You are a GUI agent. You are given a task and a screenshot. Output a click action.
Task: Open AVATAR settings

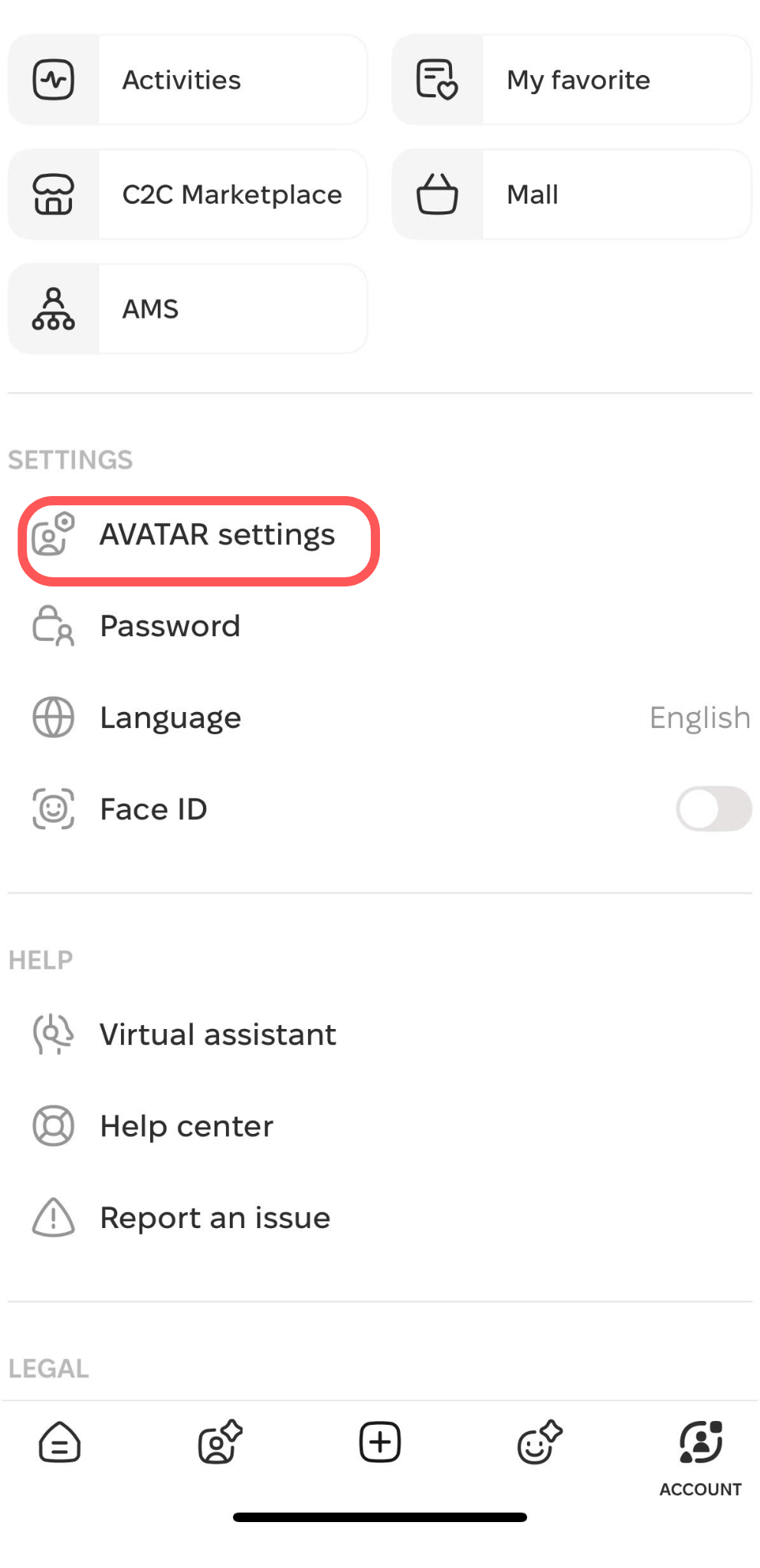tap(199, 534)
